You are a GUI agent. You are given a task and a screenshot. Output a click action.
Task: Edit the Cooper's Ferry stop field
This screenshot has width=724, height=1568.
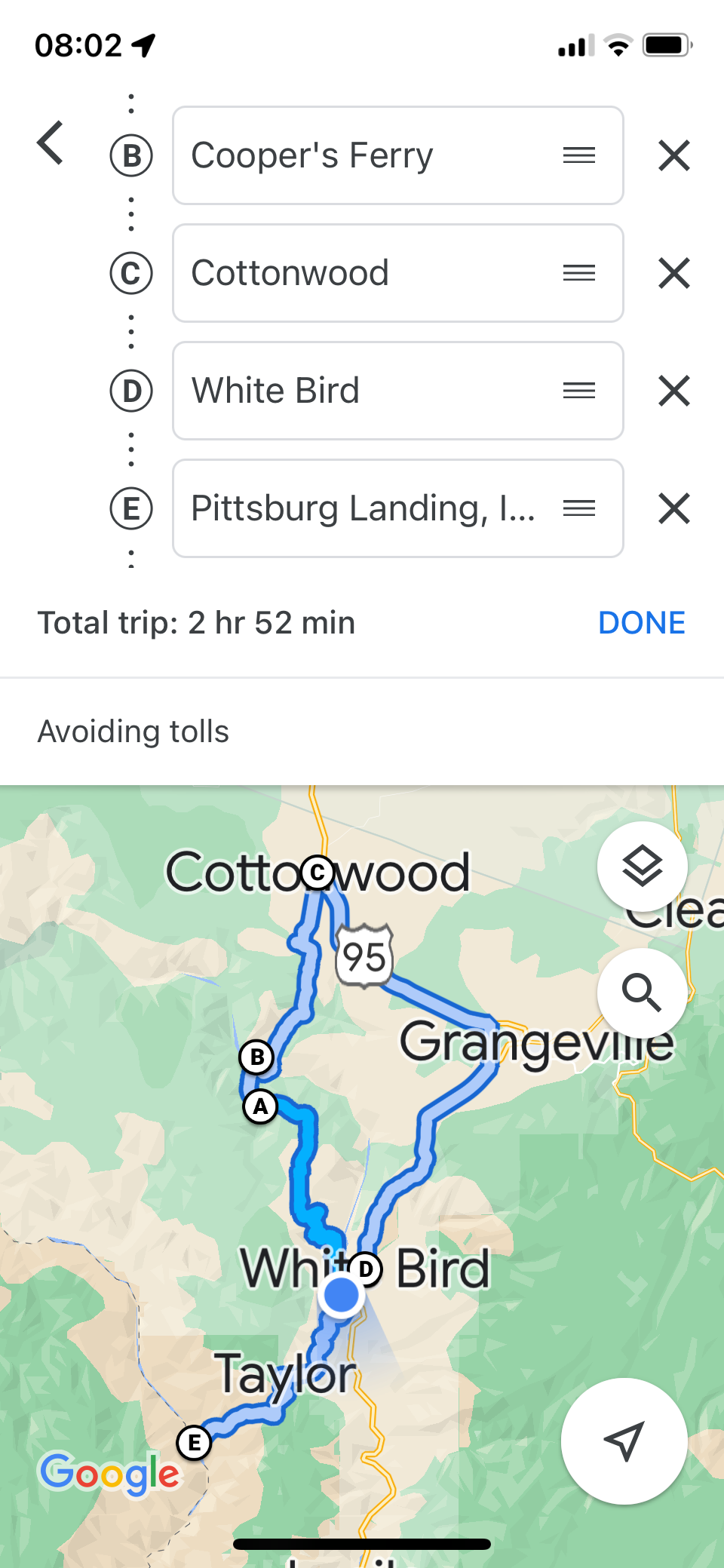(x=362, y=155)
